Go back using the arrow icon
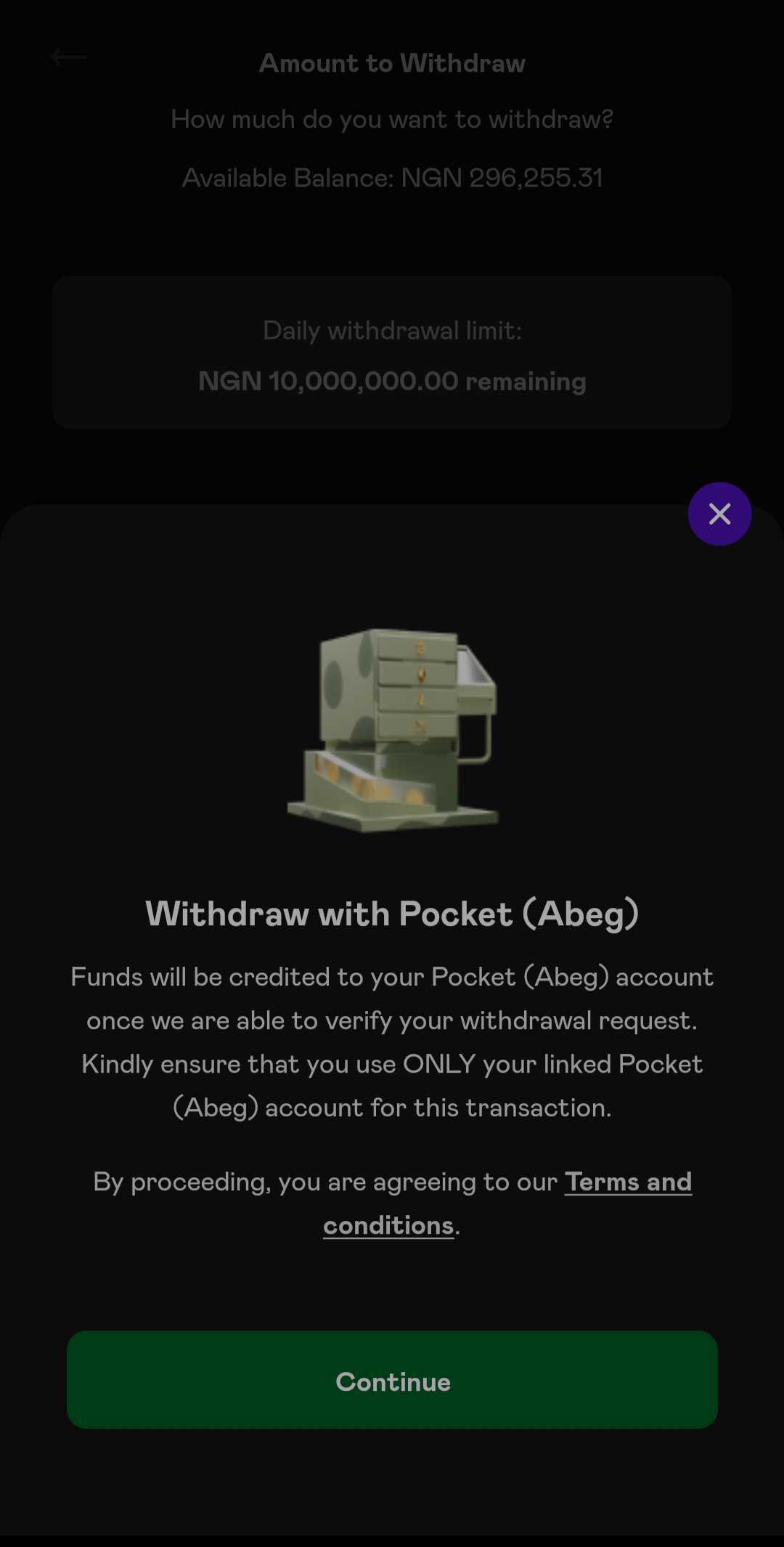 tap(69, 57)
